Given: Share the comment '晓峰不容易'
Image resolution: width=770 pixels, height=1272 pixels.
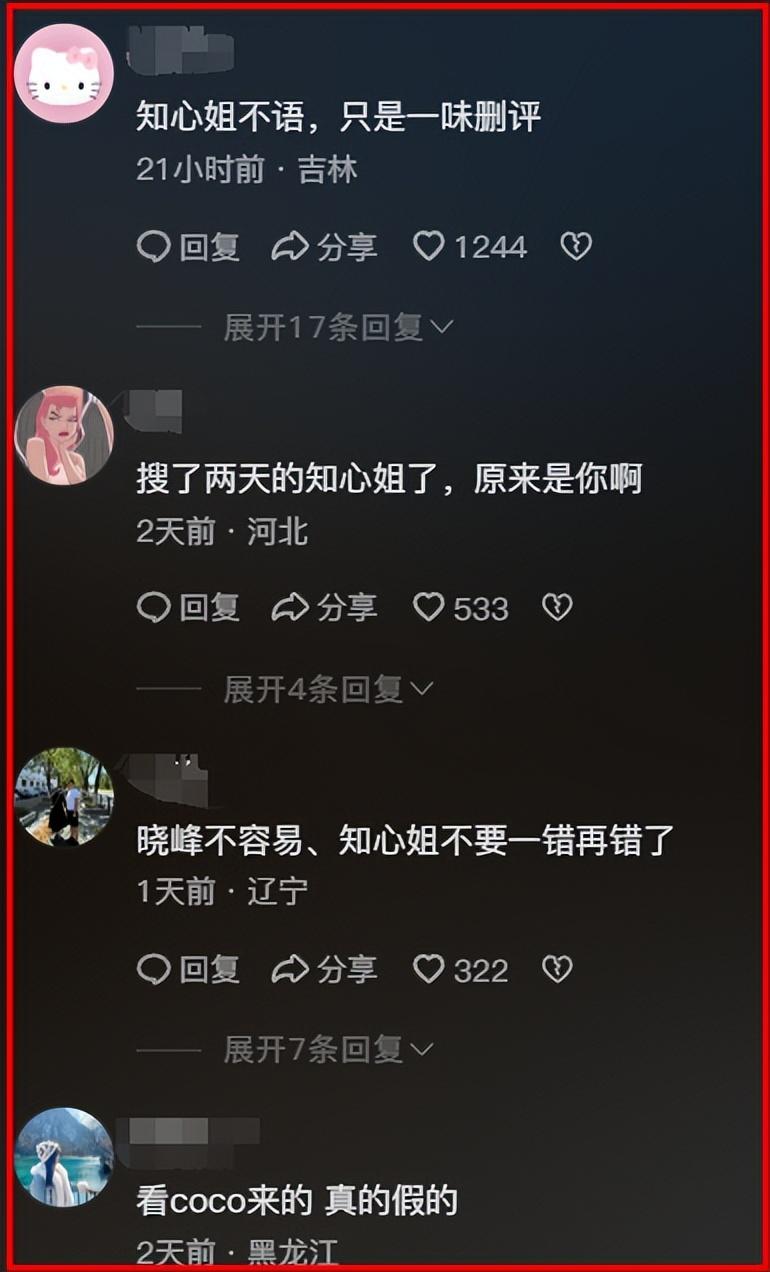Looking at the screenshot, I should [x=324, y=969].
